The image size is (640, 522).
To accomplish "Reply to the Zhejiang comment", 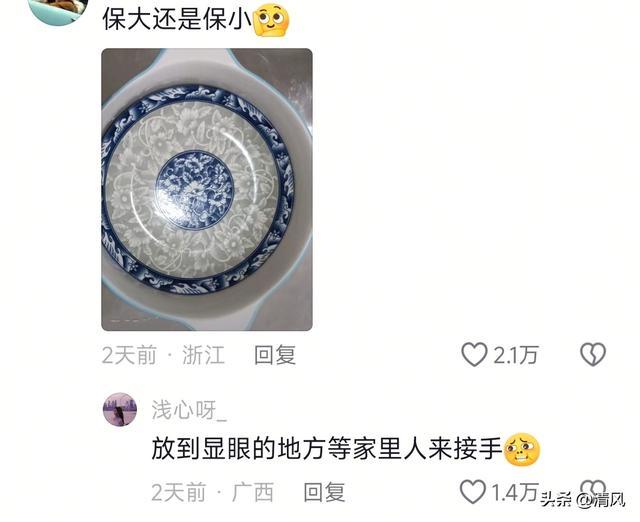I will [x=274, y=355].
